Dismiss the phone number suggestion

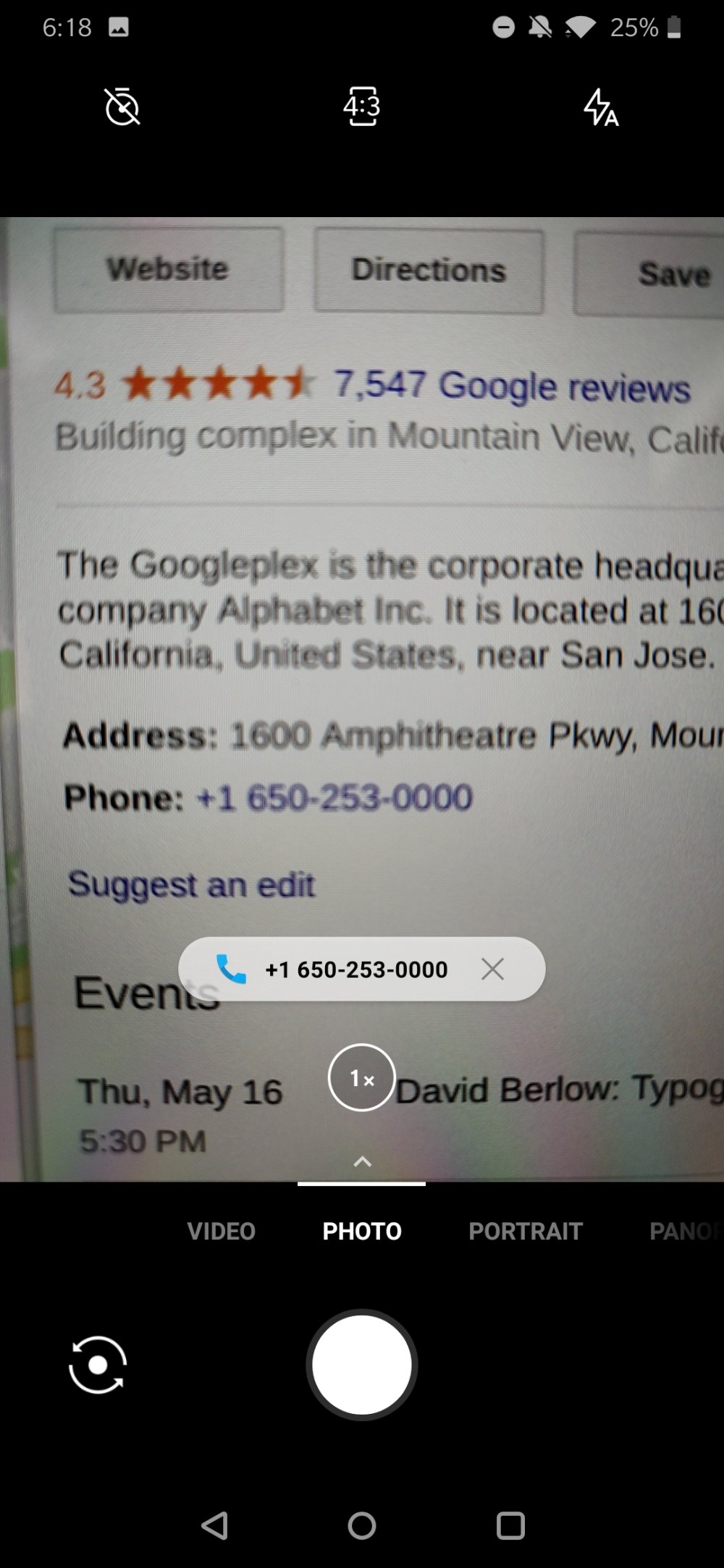492,969
